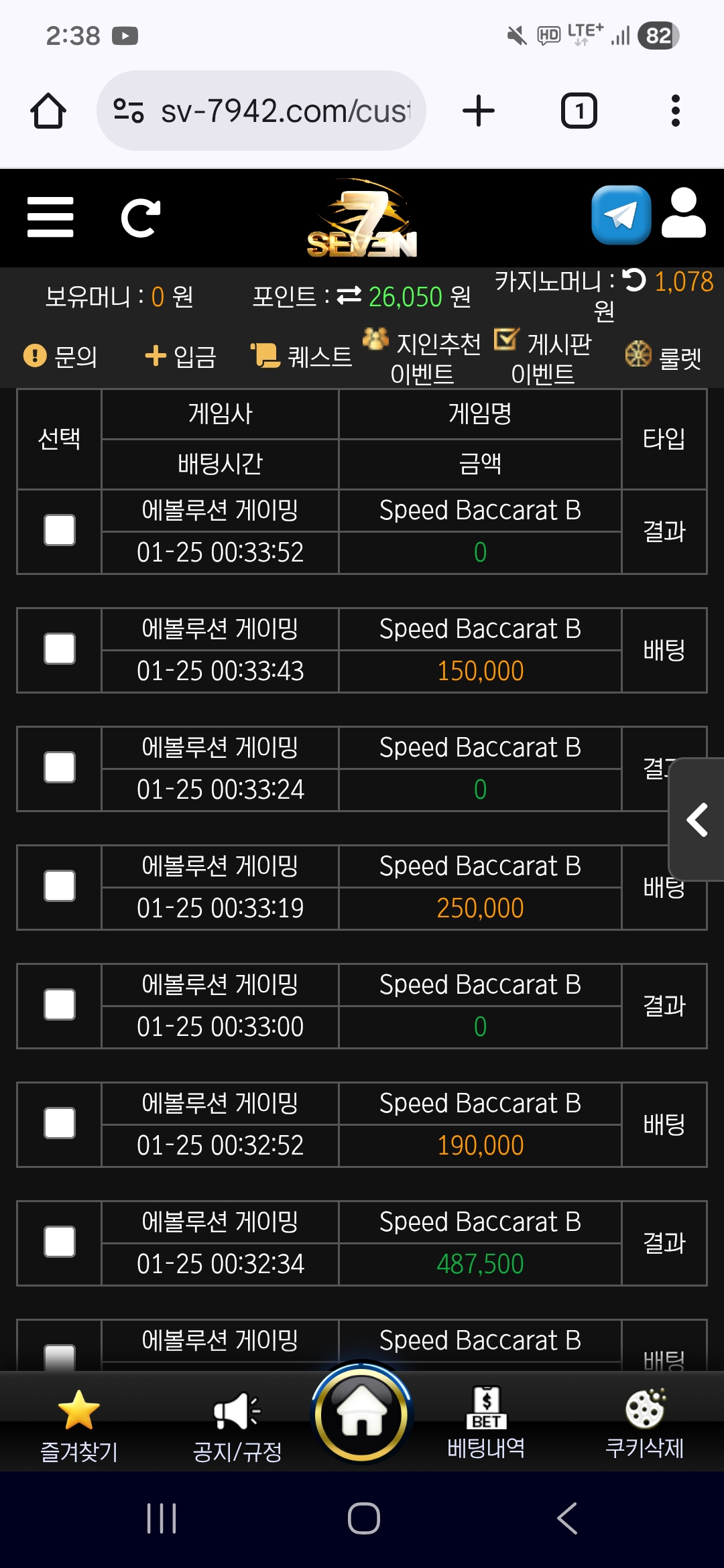
Task: Open the user profile icon
Action: (684, 213)
